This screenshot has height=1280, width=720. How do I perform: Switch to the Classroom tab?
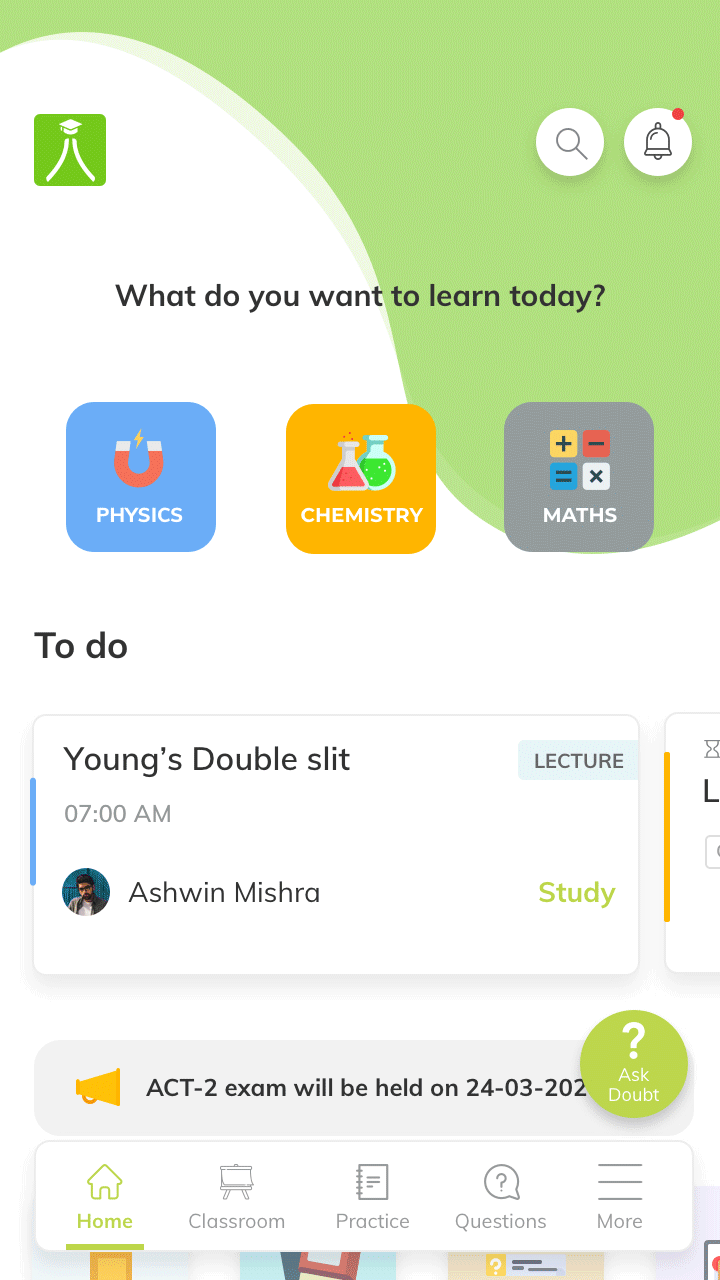point(237,1197)
